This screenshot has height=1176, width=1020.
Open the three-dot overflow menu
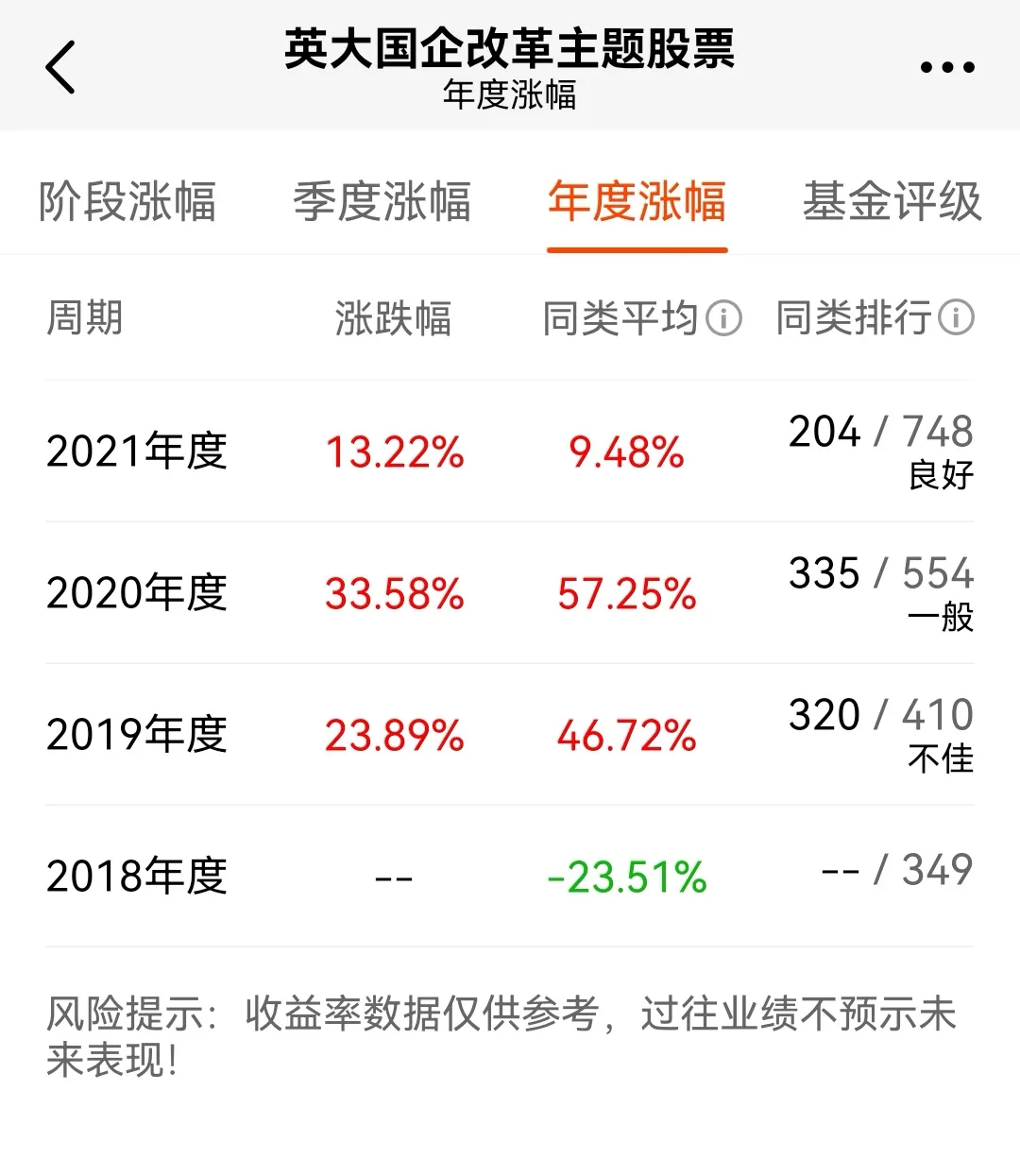pyautogui.click(x=947, y=68)
